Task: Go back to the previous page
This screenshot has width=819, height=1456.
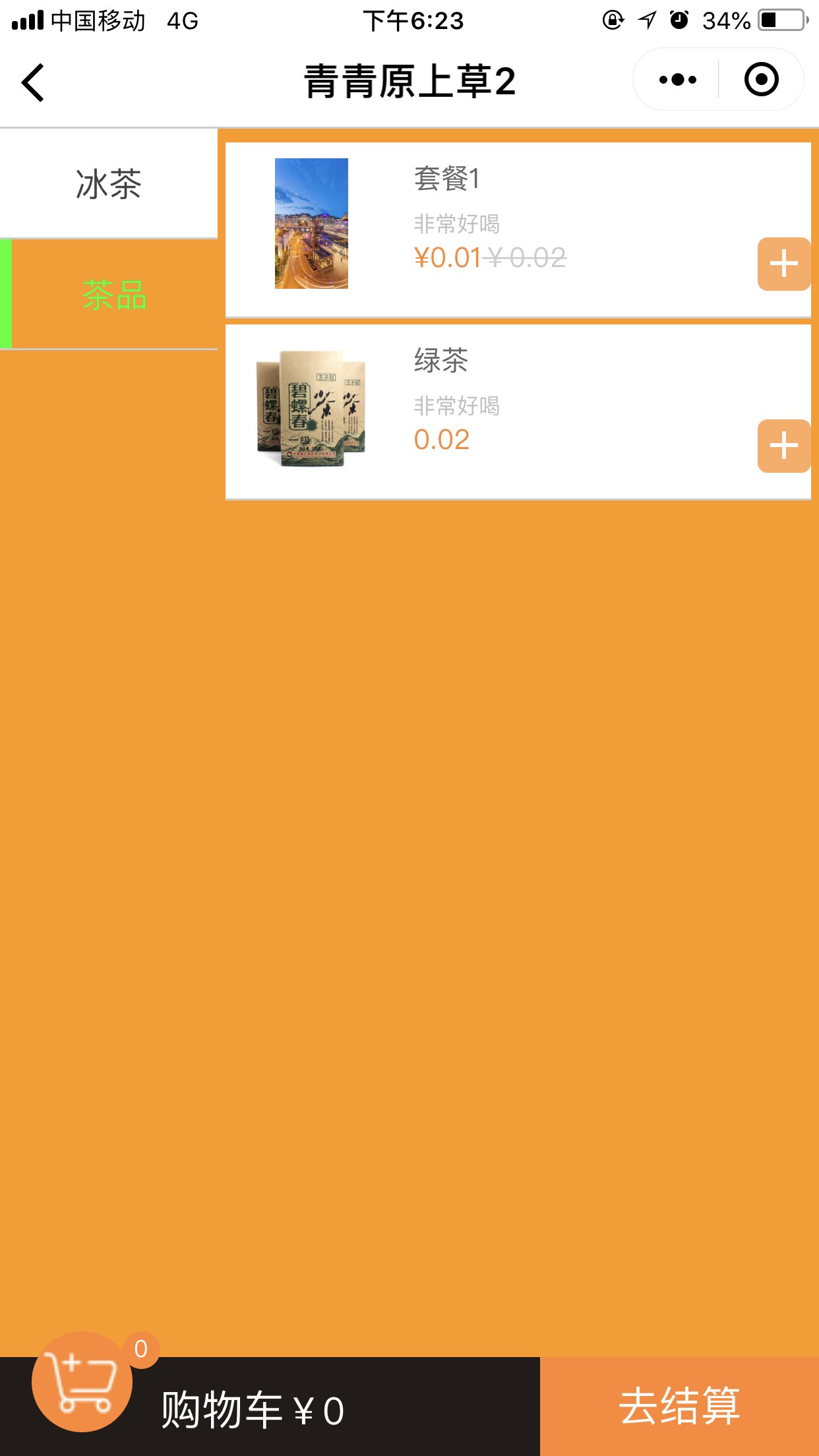Action: tap(33, 83)
